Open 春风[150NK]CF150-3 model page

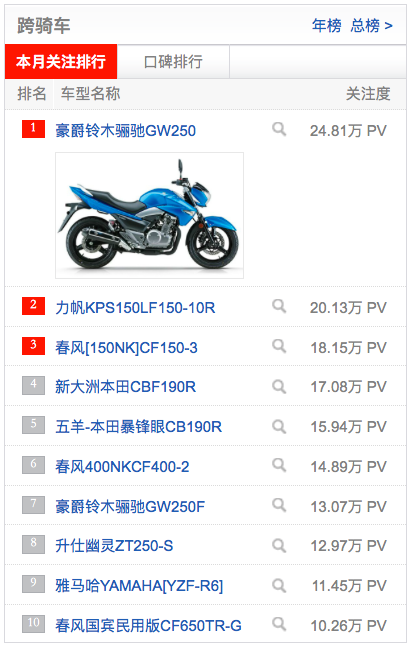click(x=126, y=348)
